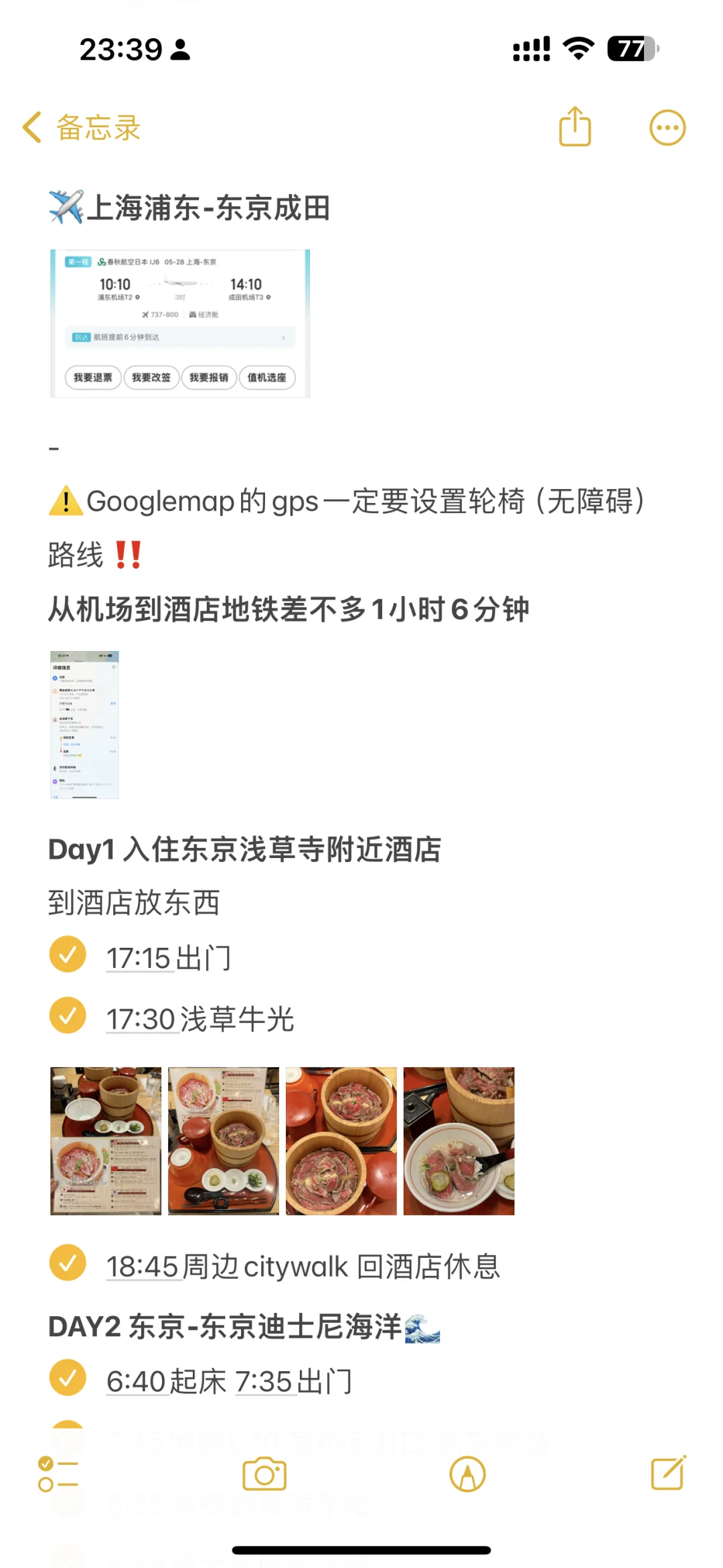Share this note

[575, 127]
